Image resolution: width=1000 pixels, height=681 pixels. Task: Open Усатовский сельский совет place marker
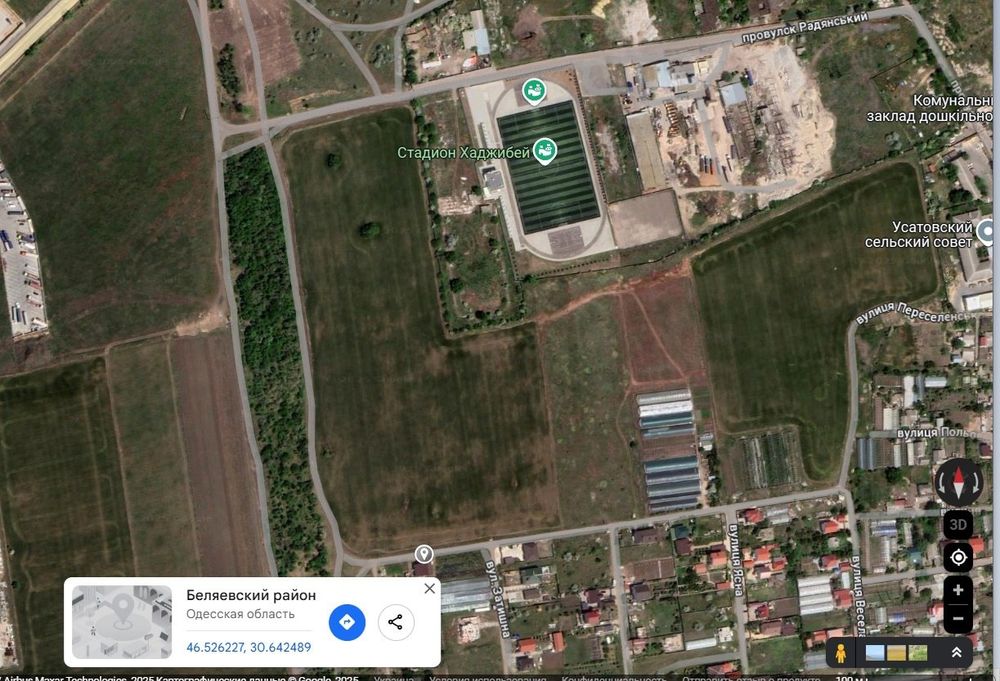click(x=987, y=232)
